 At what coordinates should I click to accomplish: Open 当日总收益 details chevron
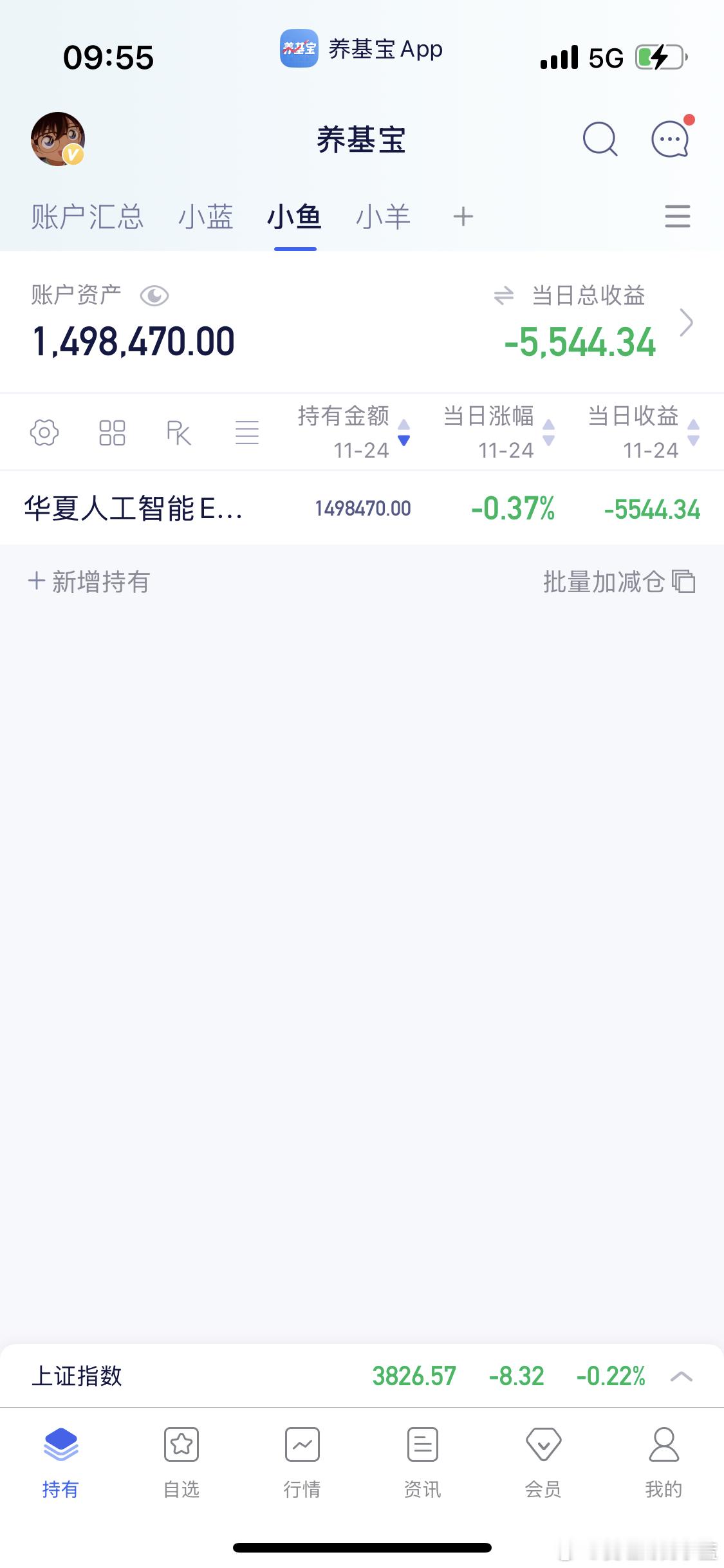(687, 322)
